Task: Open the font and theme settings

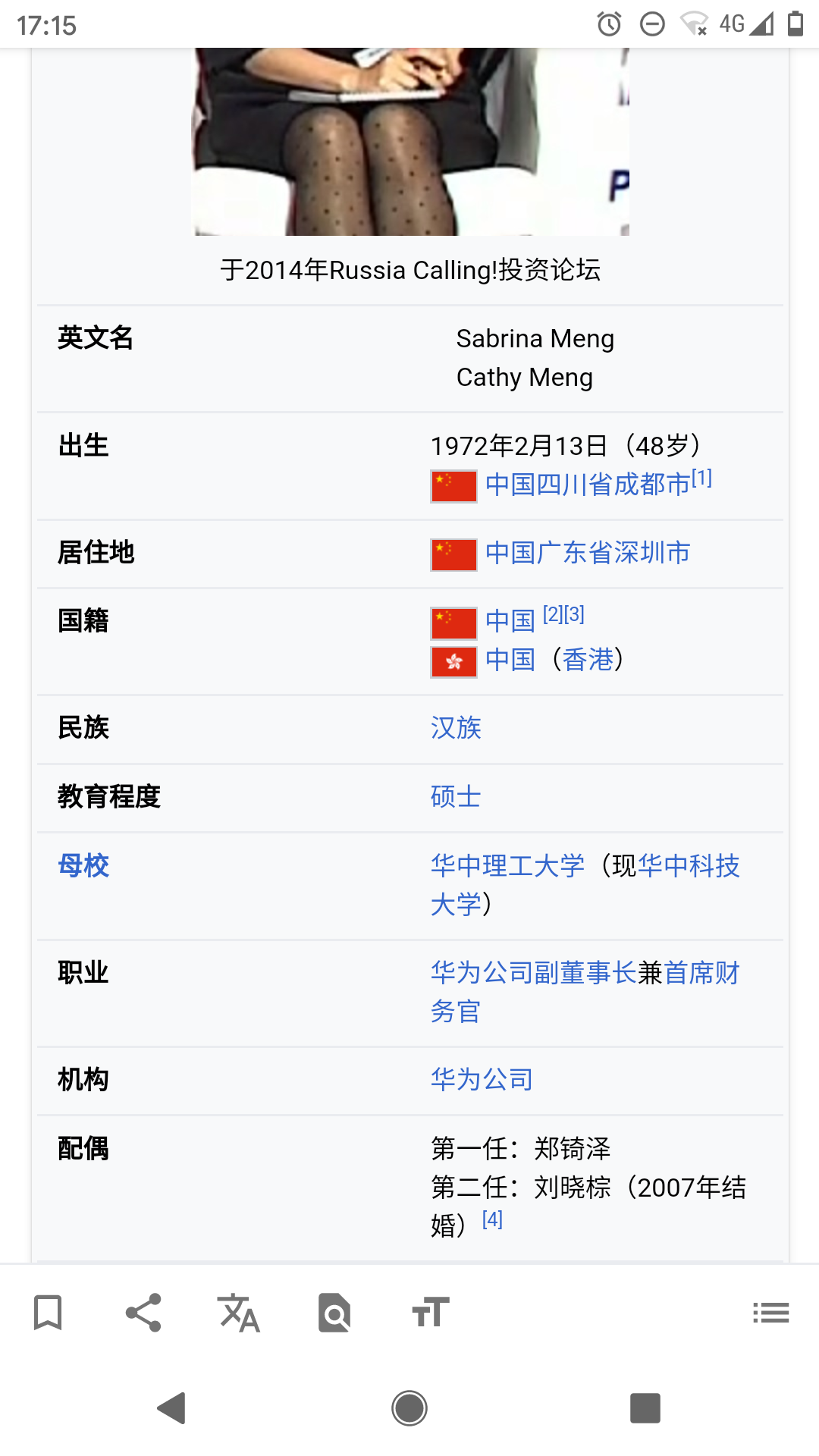Action: (430, 1313)
